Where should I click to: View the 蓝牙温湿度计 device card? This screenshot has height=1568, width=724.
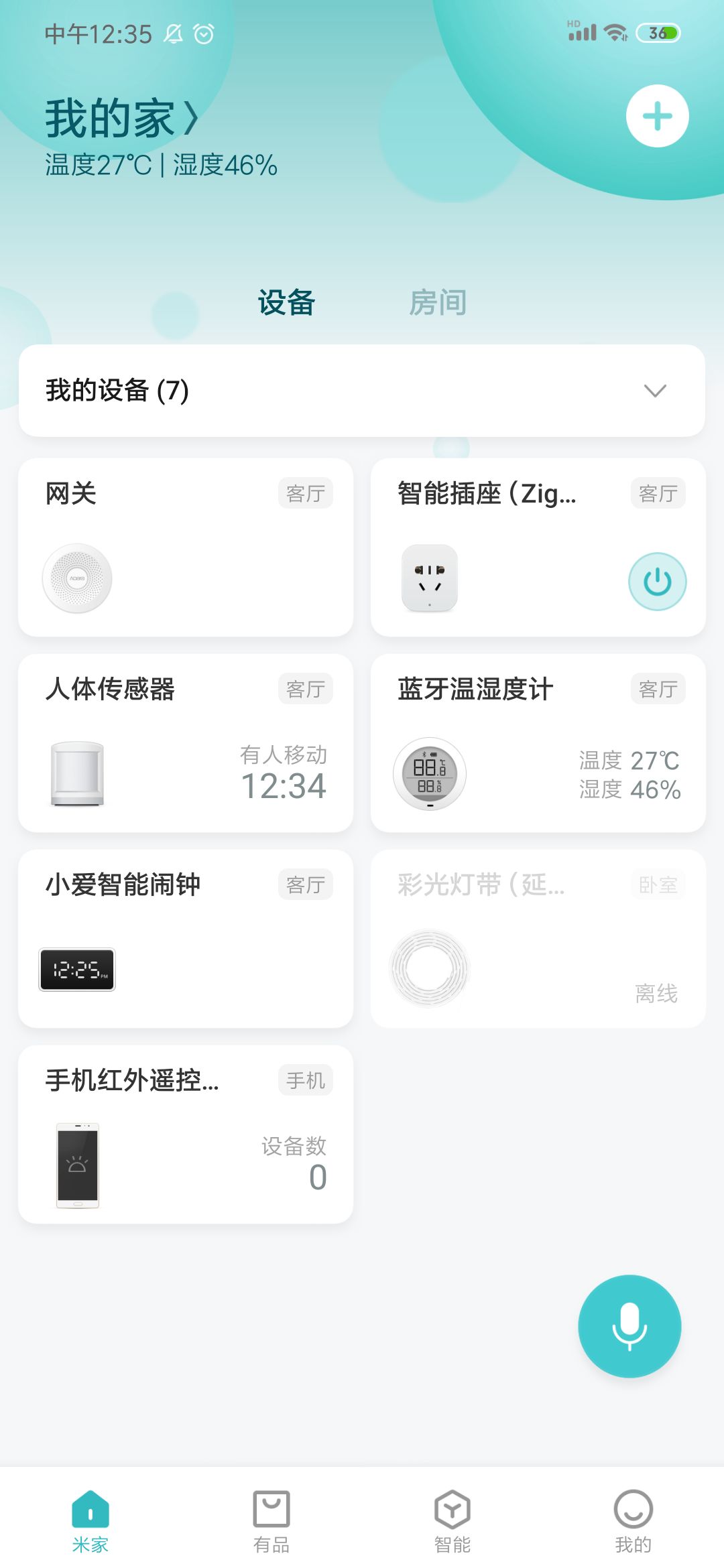(x=538, y=743)
